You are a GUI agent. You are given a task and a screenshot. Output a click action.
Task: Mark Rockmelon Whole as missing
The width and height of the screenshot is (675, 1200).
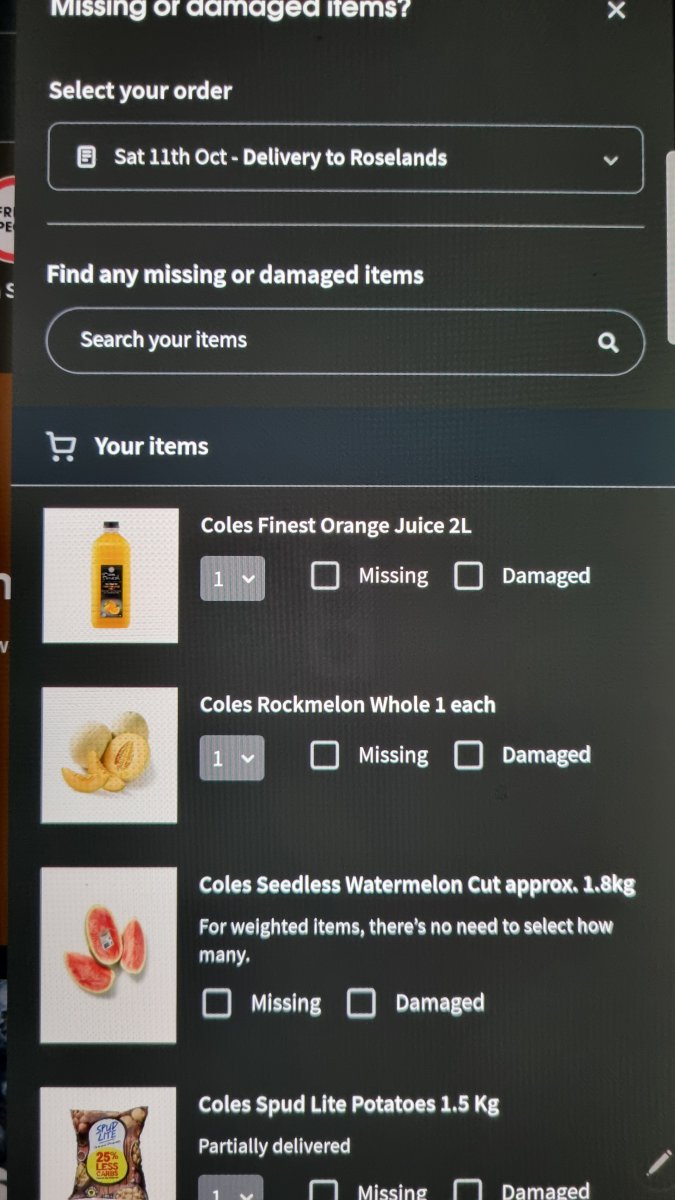325,755
